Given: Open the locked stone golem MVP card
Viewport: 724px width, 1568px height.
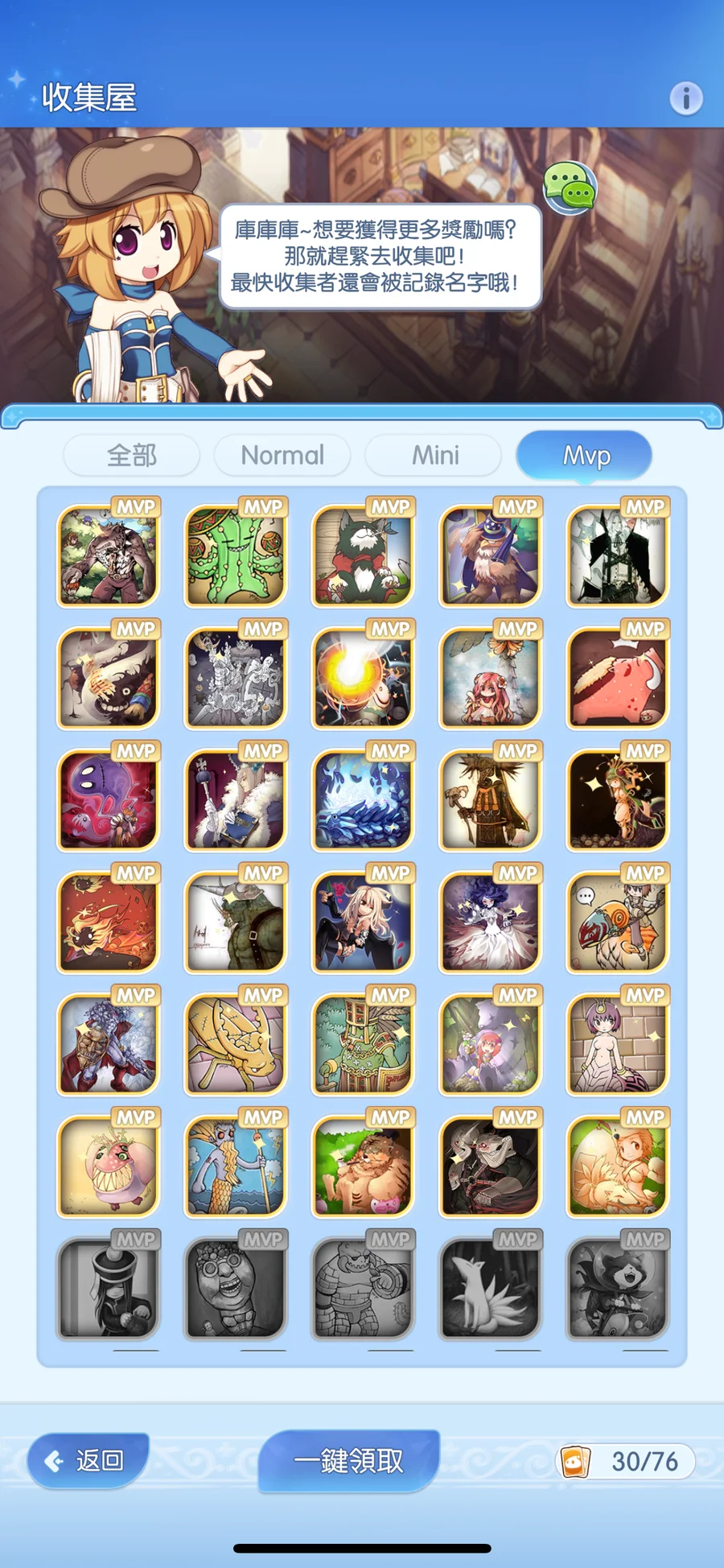Looking at the screenshot, I should (363, 1287).
